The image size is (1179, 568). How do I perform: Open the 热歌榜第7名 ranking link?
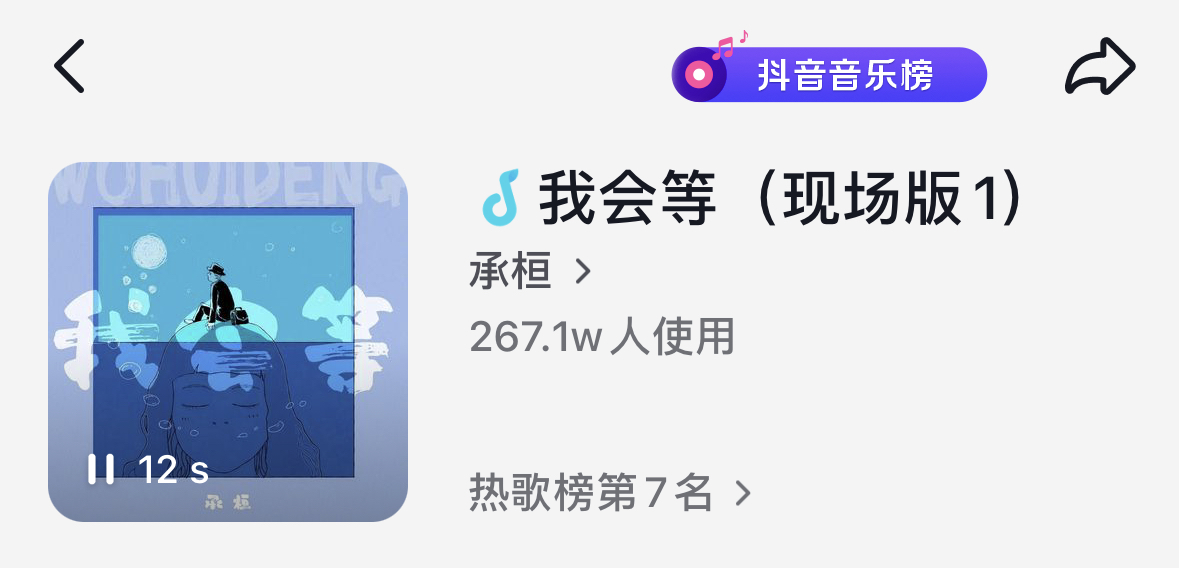pyautogui.click(x=610, y=493)
